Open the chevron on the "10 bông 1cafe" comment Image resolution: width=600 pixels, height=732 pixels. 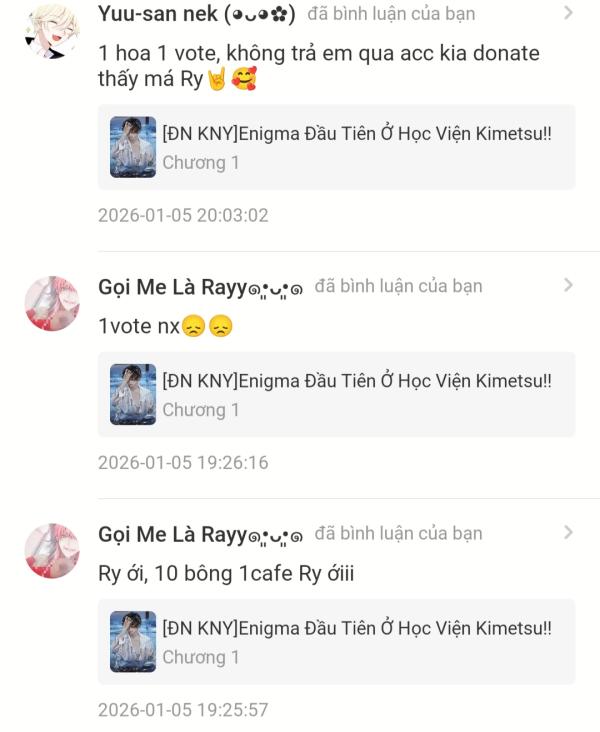tap(569, 533)
